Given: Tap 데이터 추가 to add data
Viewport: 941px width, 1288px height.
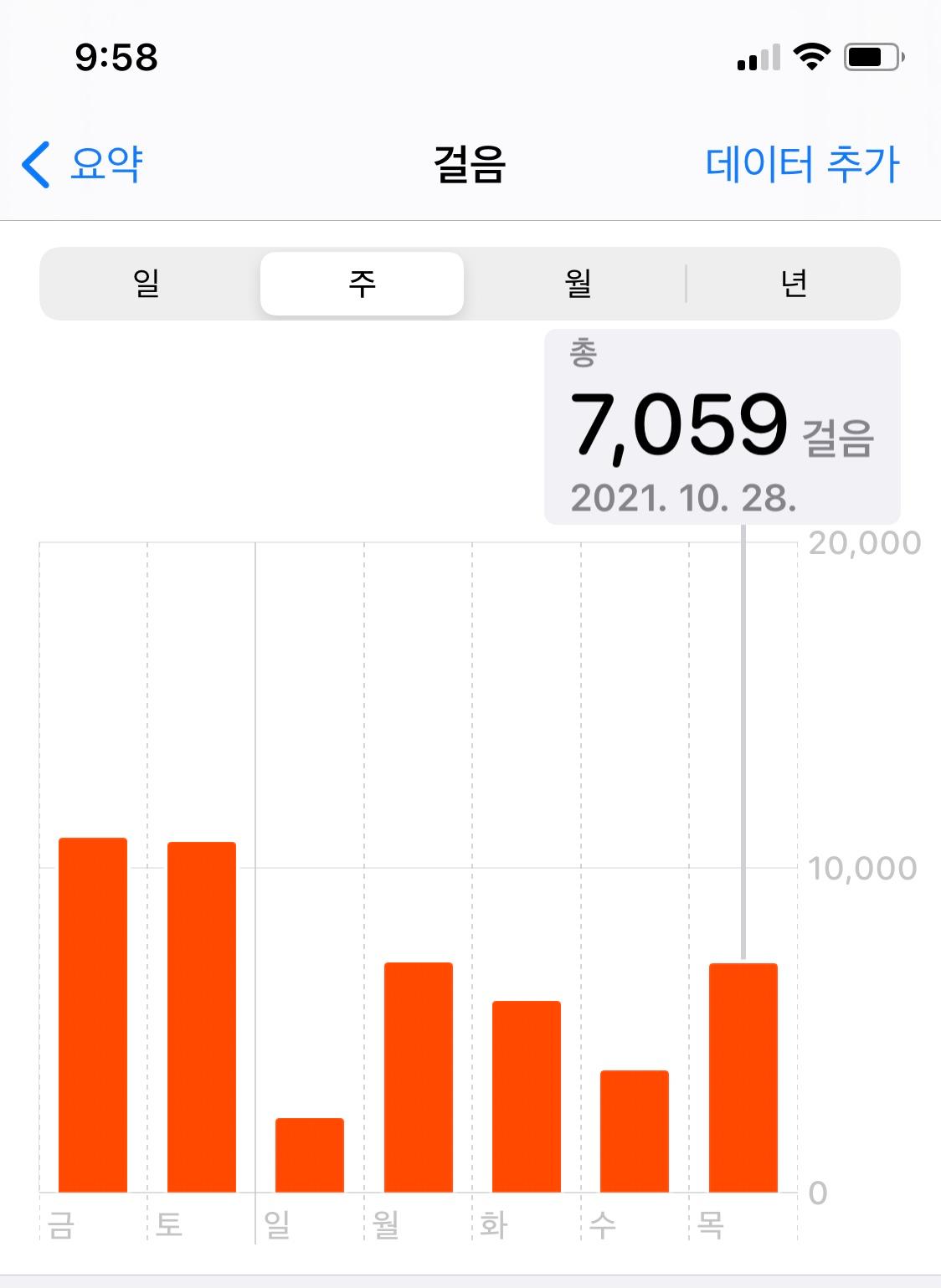Looking at the screenshot, I should click(801, 163).
